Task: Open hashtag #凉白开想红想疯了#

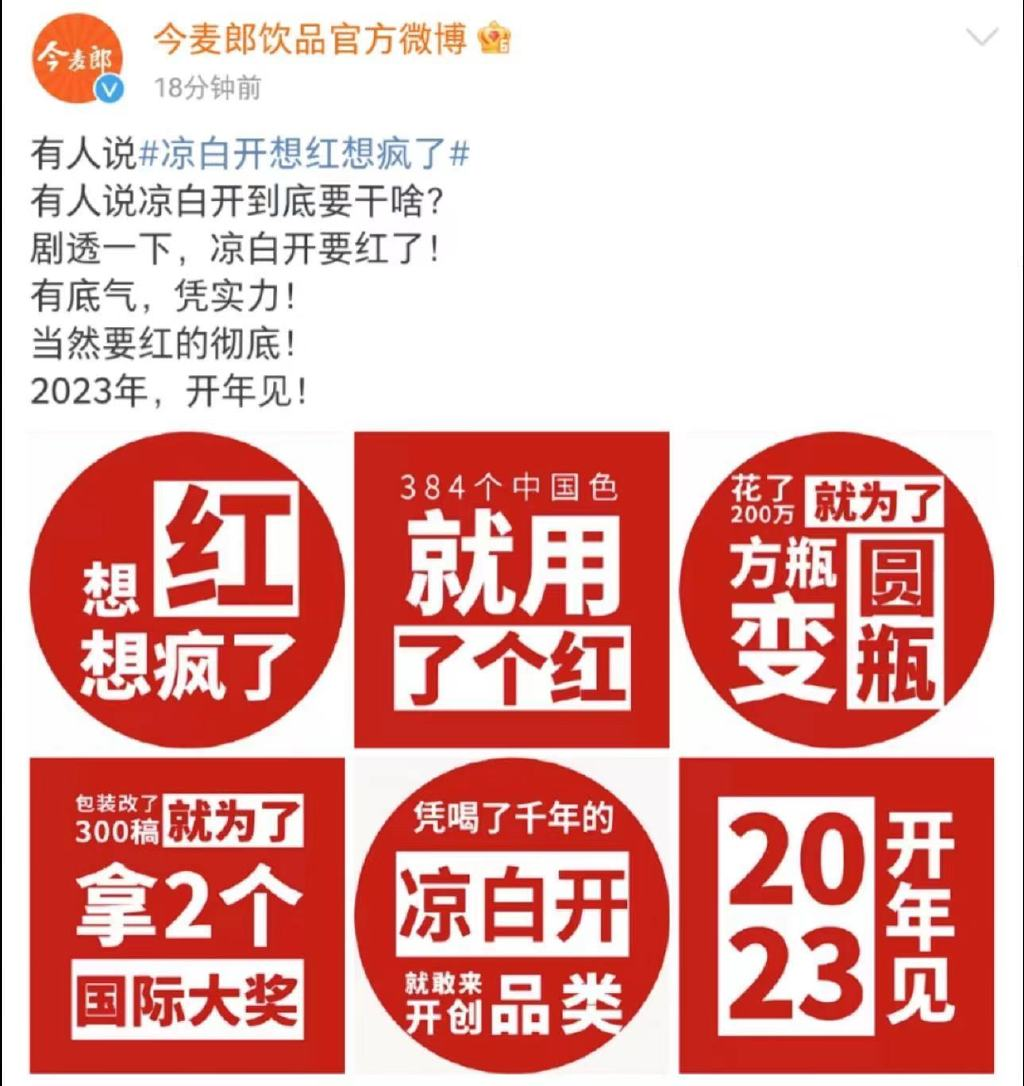Action: 304,155
